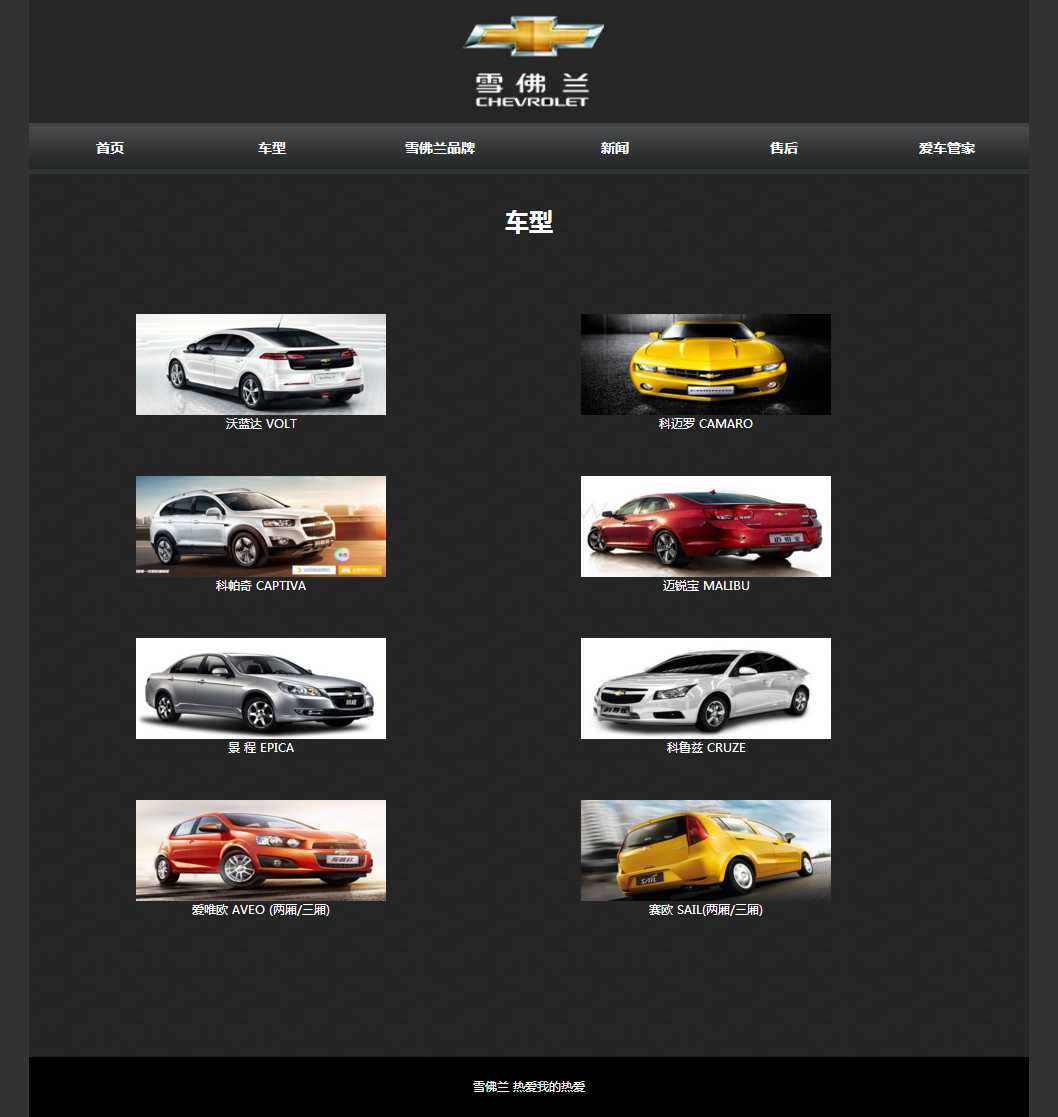The width and height of the screenshot is (1058, 1117).
Task: Open the 沃蓝达 VOLT car tile
Action: (261, 365)
